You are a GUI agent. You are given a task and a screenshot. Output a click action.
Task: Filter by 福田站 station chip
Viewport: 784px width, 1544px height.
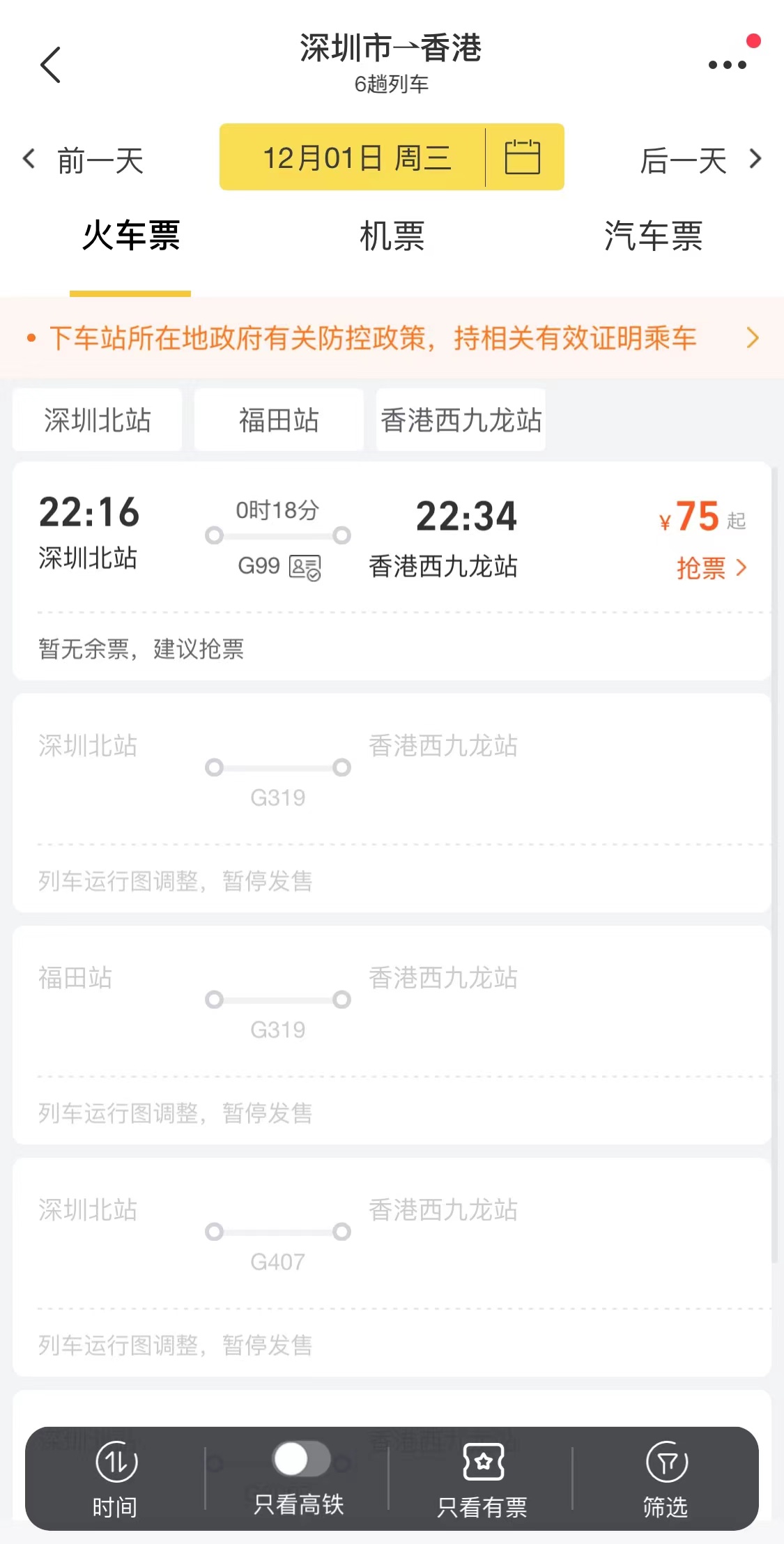[x=279, y=420]
